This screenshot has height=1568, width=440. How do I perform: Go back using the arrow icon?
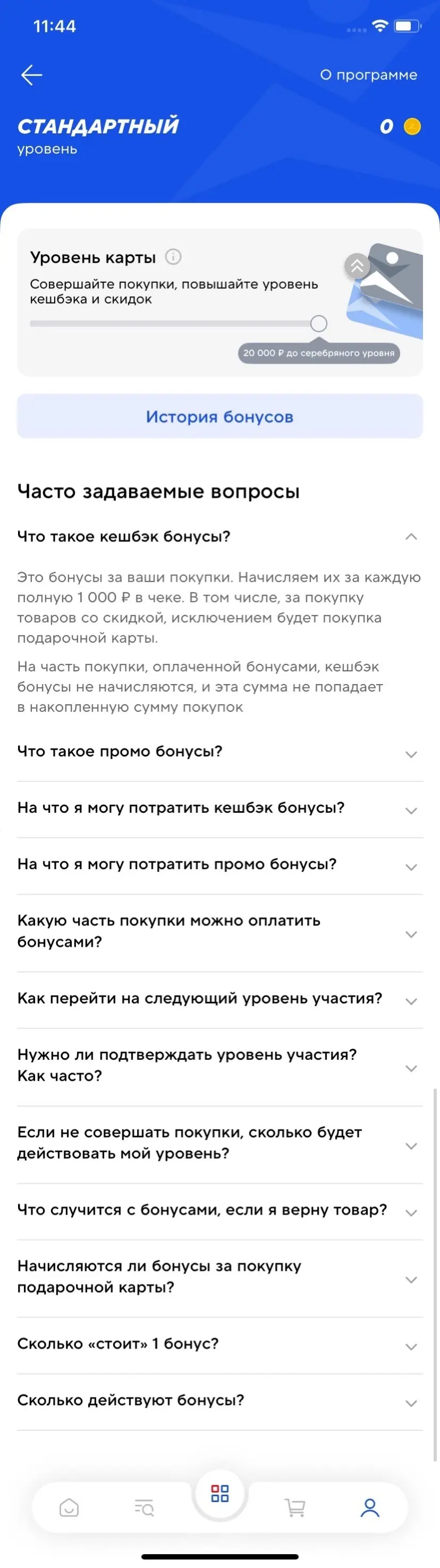[32, 75]
